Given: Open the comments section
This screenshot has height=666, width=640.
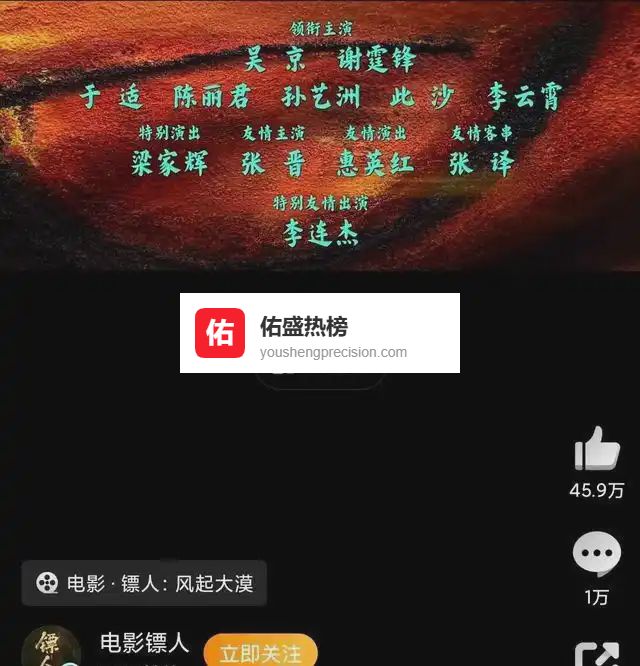Looking at the screenshot, I should click(596, 555).
